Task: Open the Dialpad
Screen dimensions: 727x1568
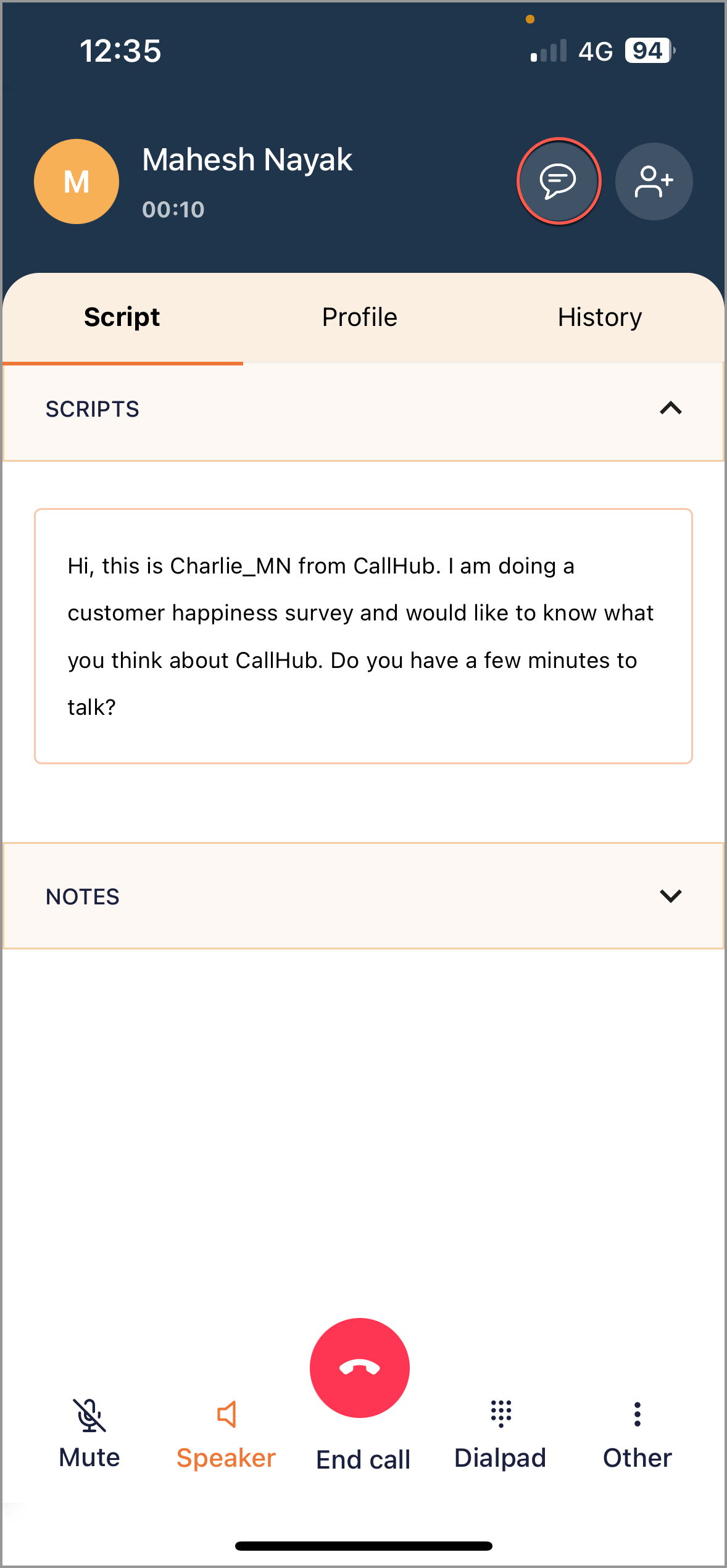Action: [501, 1432]
